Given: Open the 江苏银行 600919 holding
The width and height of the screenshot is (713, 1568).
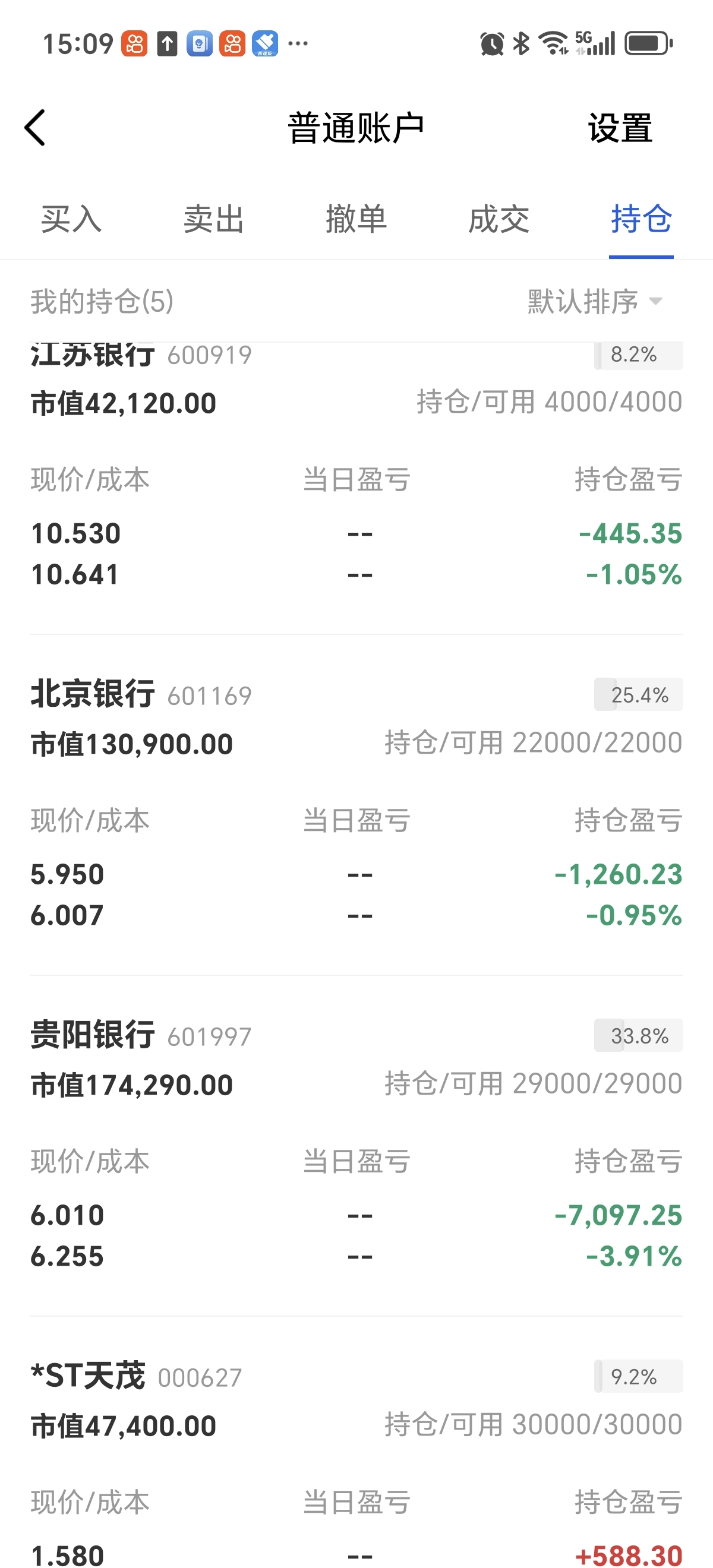Looking at the screenshot, I should [356, 487].
